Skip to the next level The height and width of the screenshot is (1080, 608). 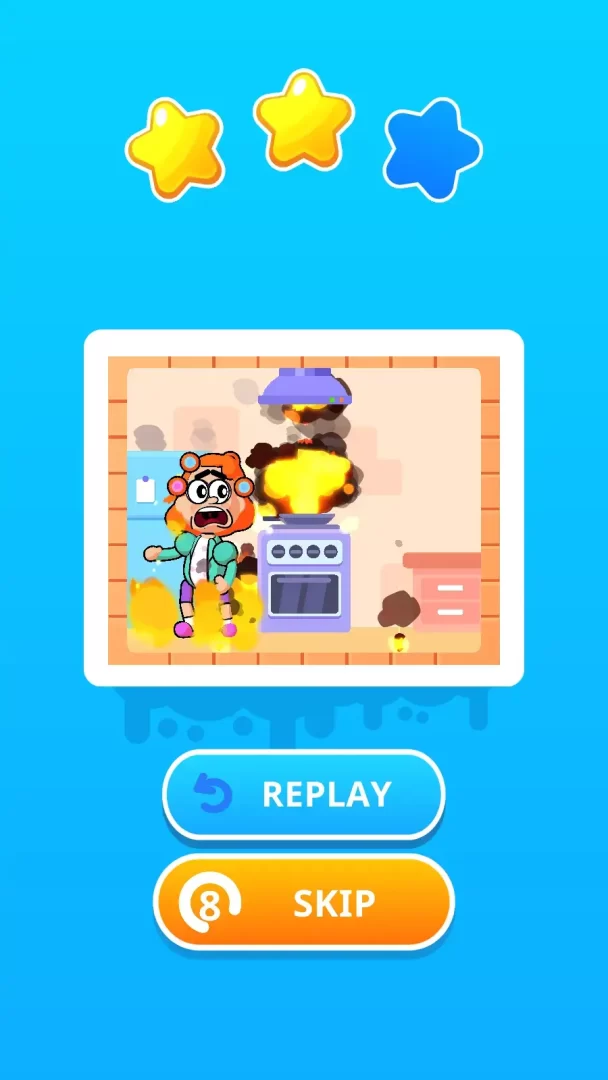(303, 903)
